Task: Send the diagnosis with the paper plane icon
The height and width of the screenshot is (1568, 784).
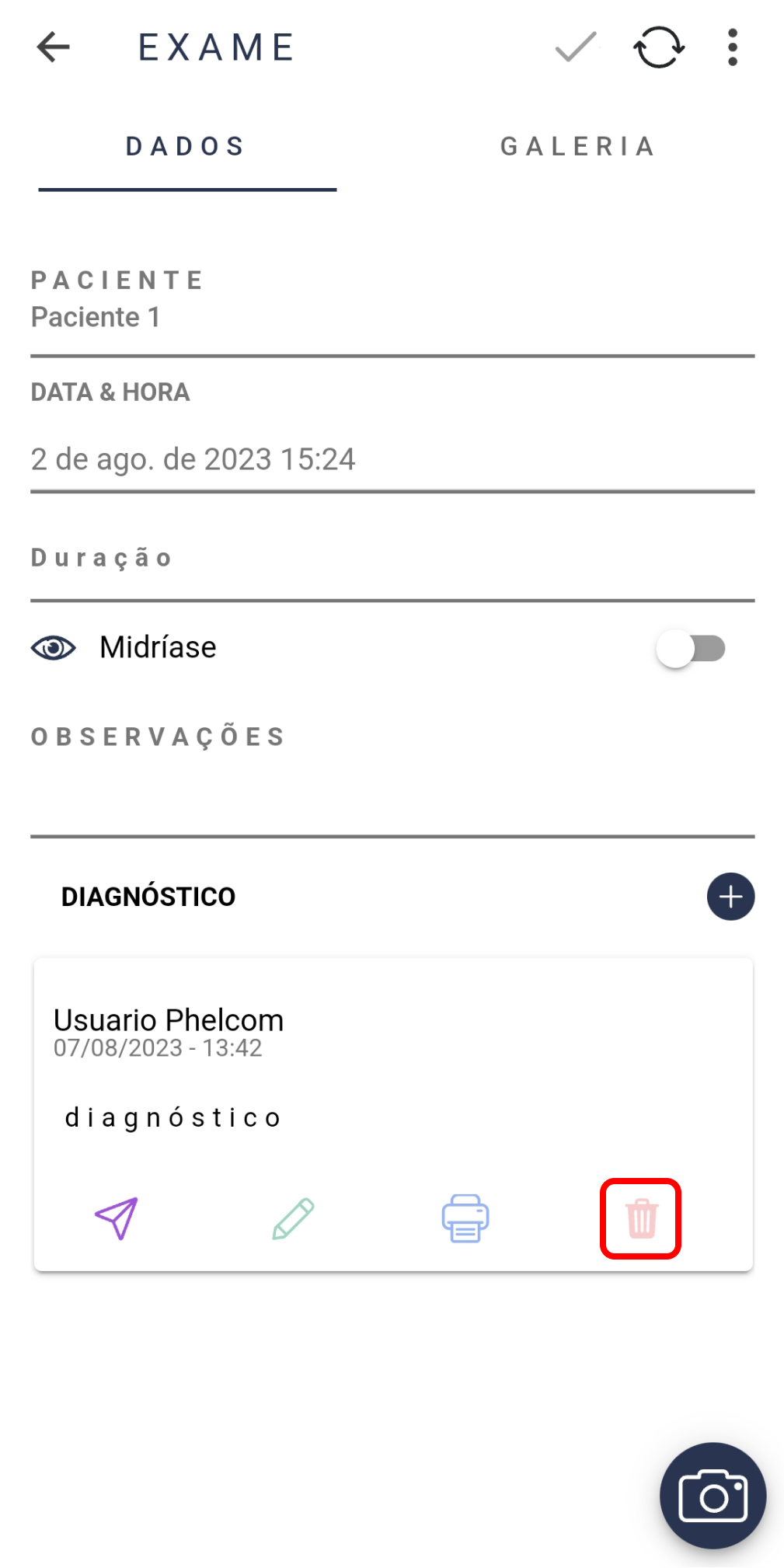Action: (x=117, y=1218)
